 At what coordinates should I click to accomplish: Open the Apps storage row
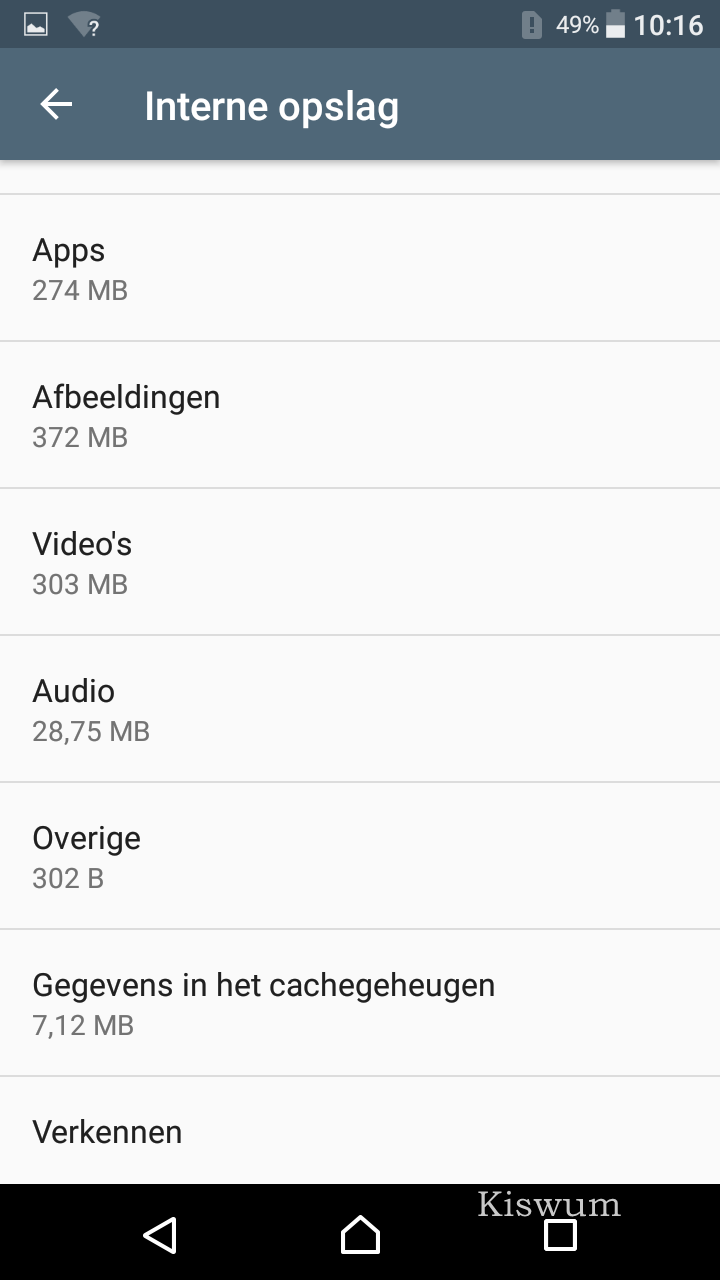point(360,268)
